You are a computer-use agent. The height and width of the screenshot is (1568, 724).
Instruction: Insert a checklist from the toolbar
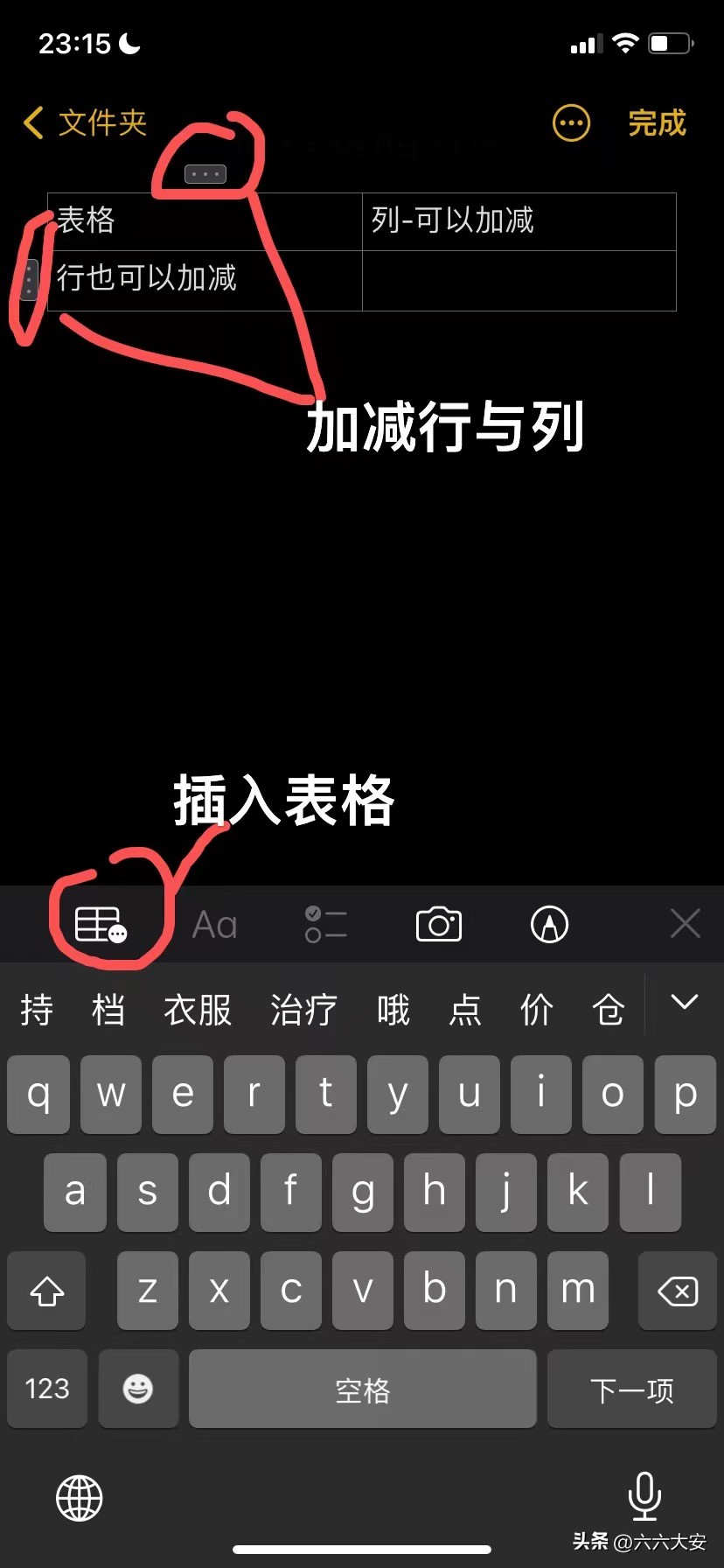326,925
